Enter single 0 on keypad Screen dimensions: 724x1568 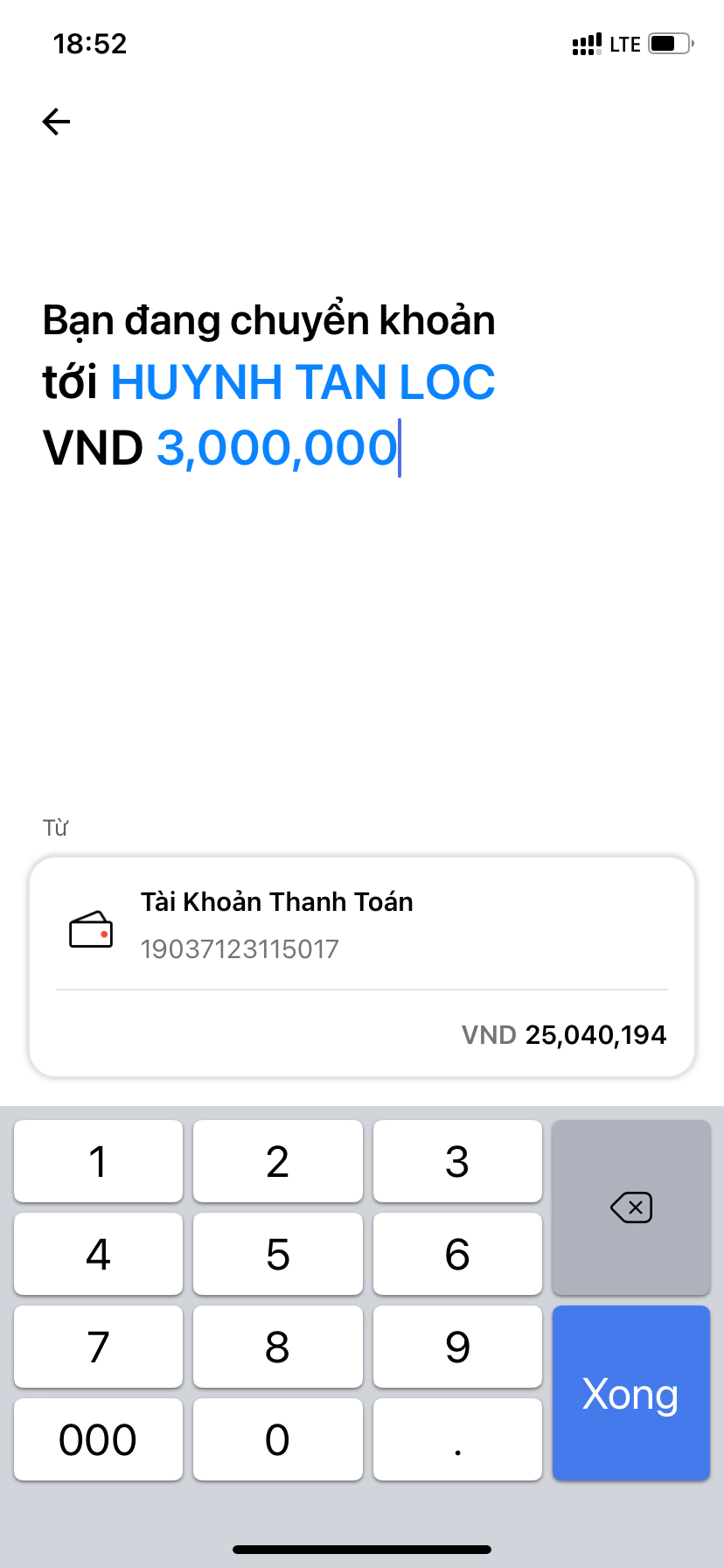277,1439
